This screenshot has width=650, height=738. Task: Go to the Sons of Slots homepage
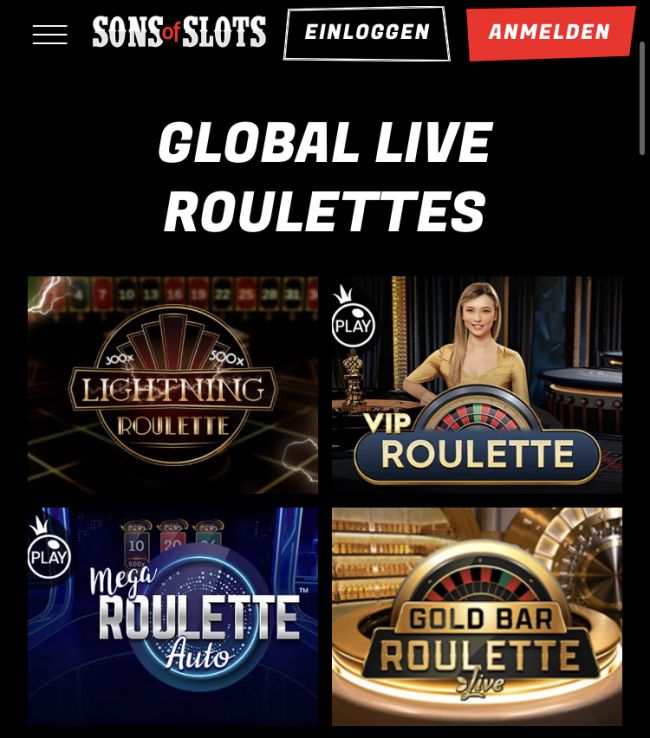click(x=179, y=33)
